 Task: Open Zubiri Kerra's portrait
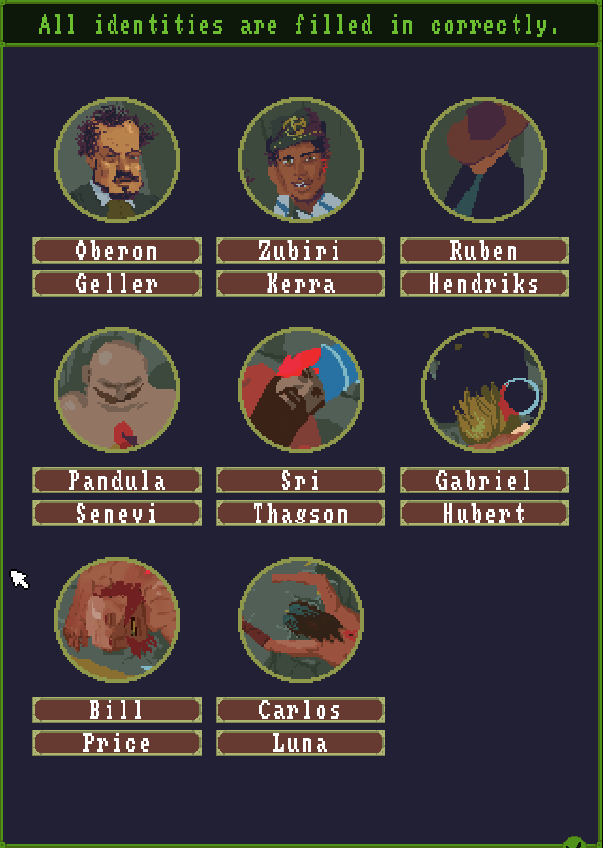point(301,160)
